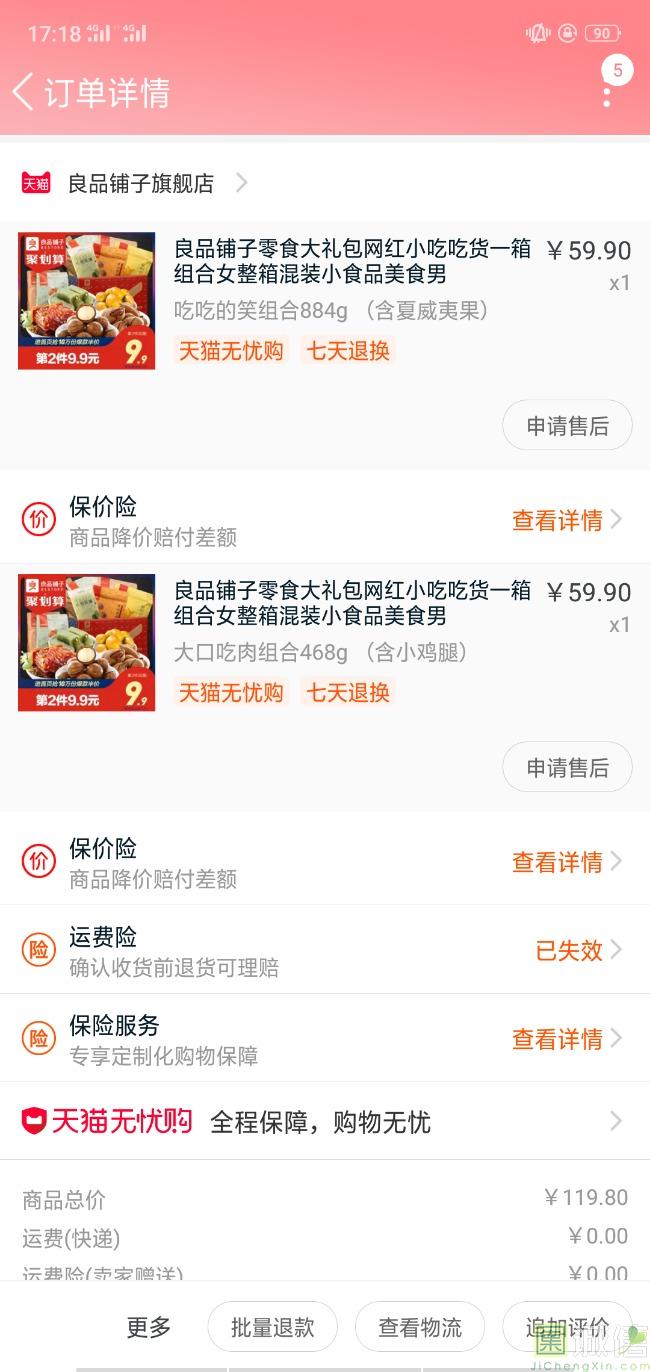
Task: Open the three-dot overflow menu
Action: pyautogui.click(x=607, y=97)
